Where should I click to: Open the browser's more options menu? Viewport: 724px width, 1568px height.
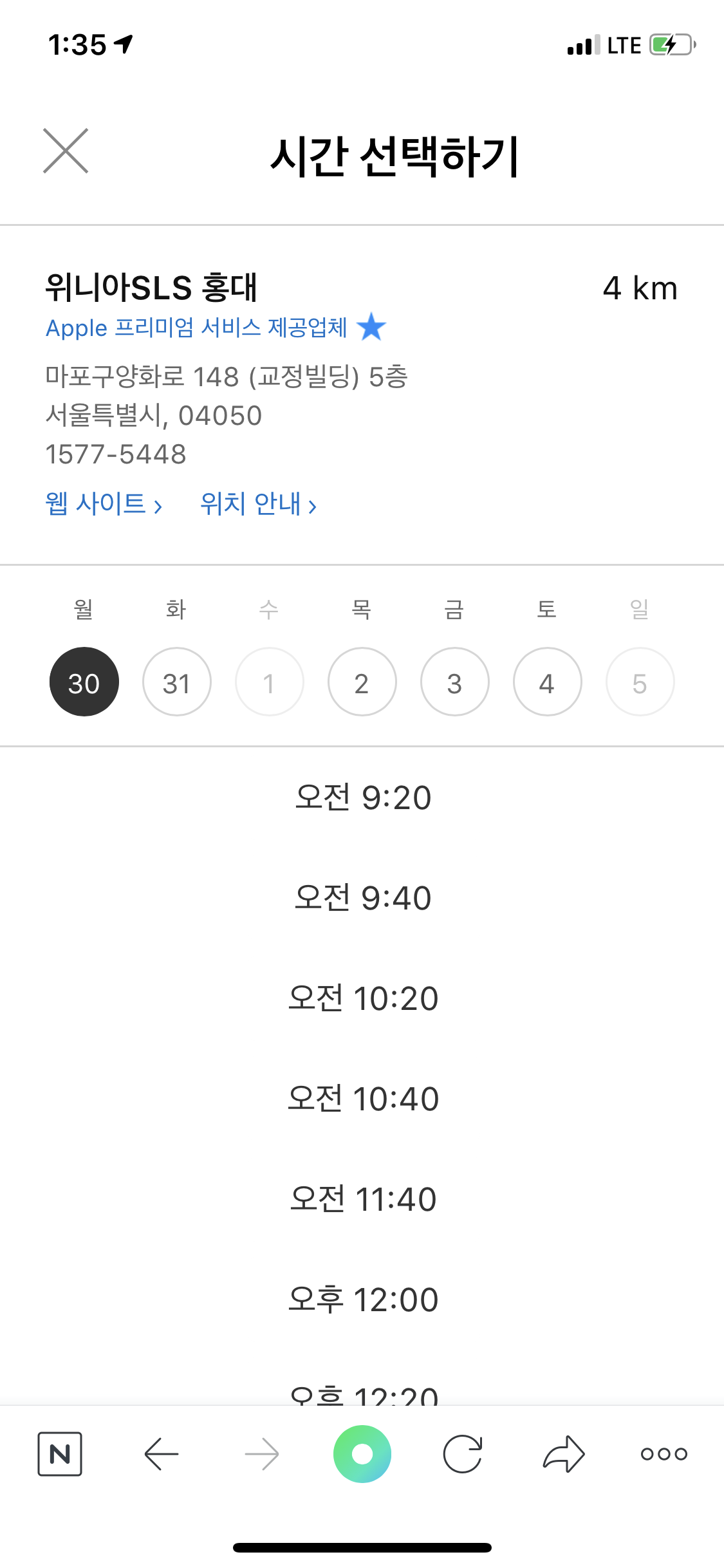664,1454
